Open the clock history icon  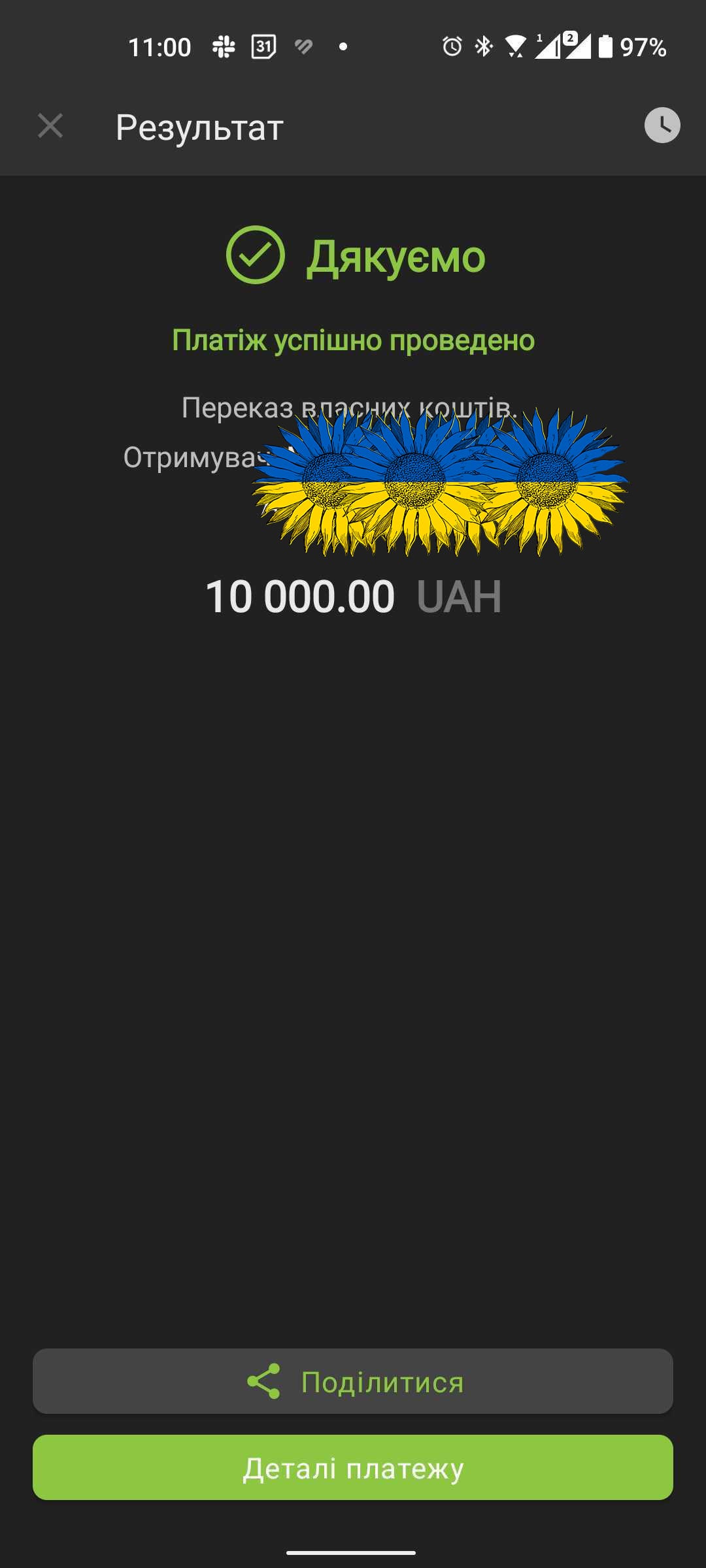click(662, 125)
